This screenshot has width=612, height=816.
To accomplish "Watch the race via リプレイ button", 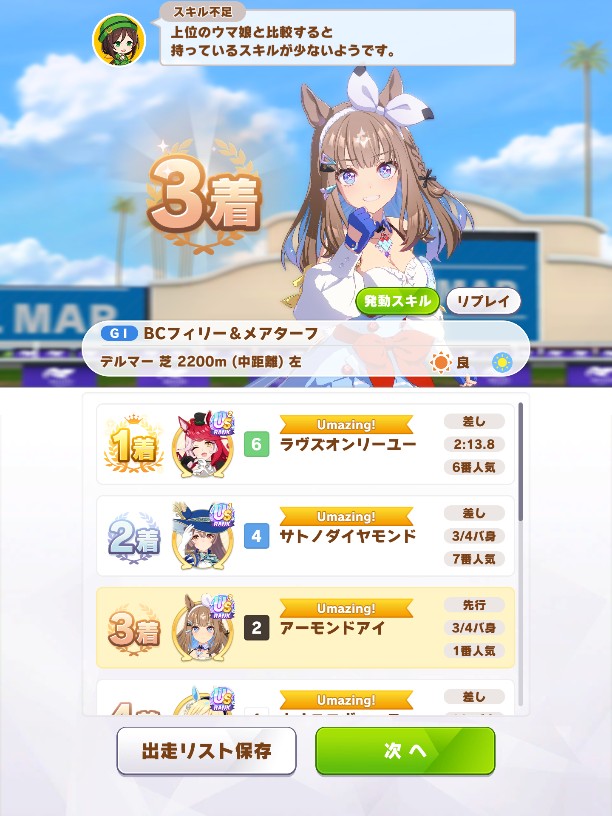I will click(x=482, y=301).
